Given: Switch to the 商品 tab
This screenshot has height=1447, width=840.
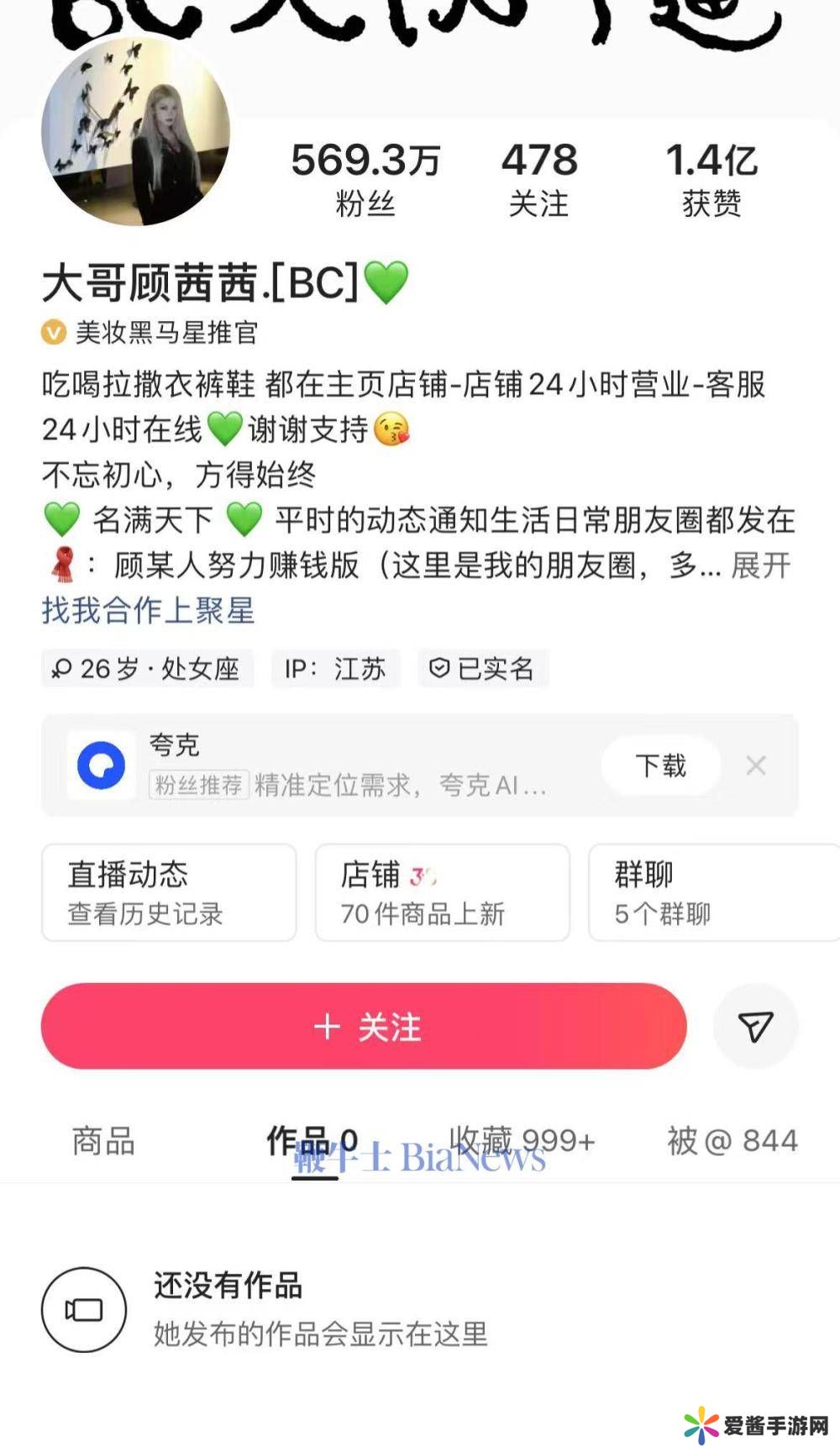Looking at the screenshot, I should (103, 1141).
